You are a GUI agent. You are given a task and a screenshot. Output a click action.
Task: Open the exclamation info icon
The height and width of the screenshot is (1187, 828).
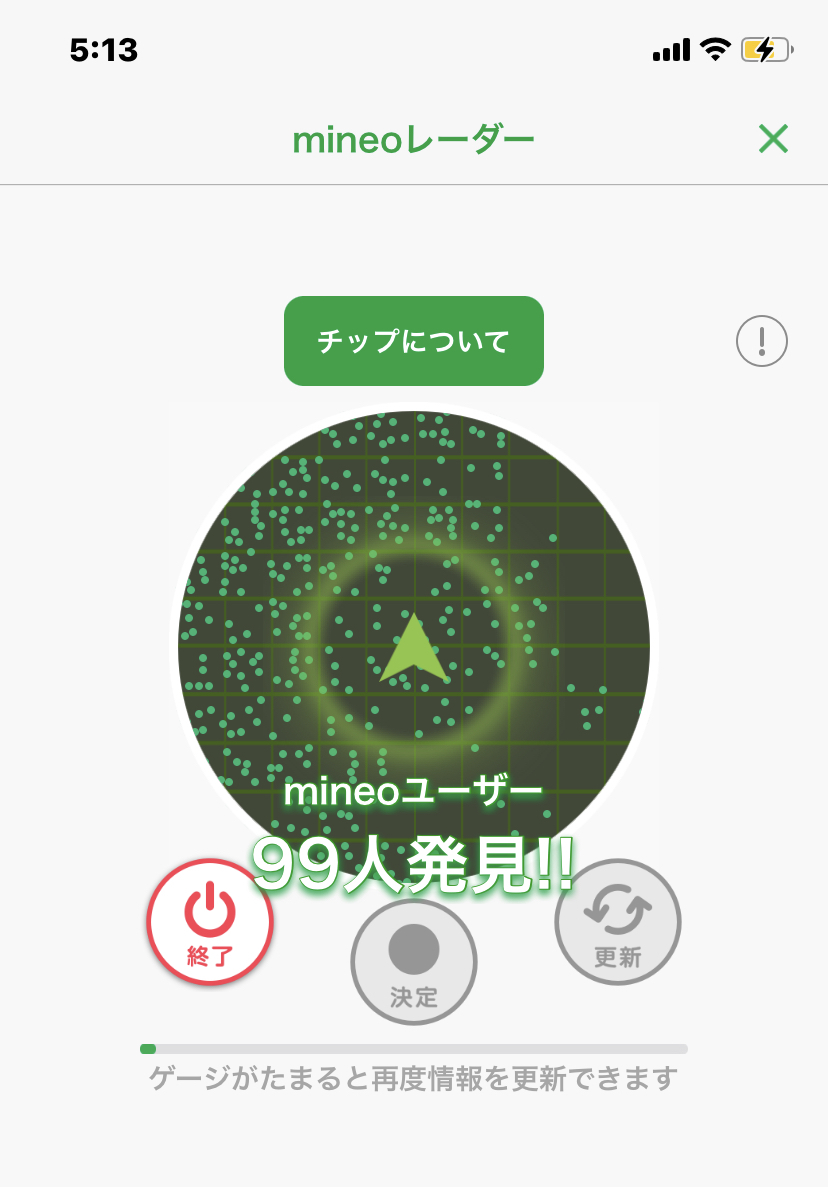click(761, 341)
